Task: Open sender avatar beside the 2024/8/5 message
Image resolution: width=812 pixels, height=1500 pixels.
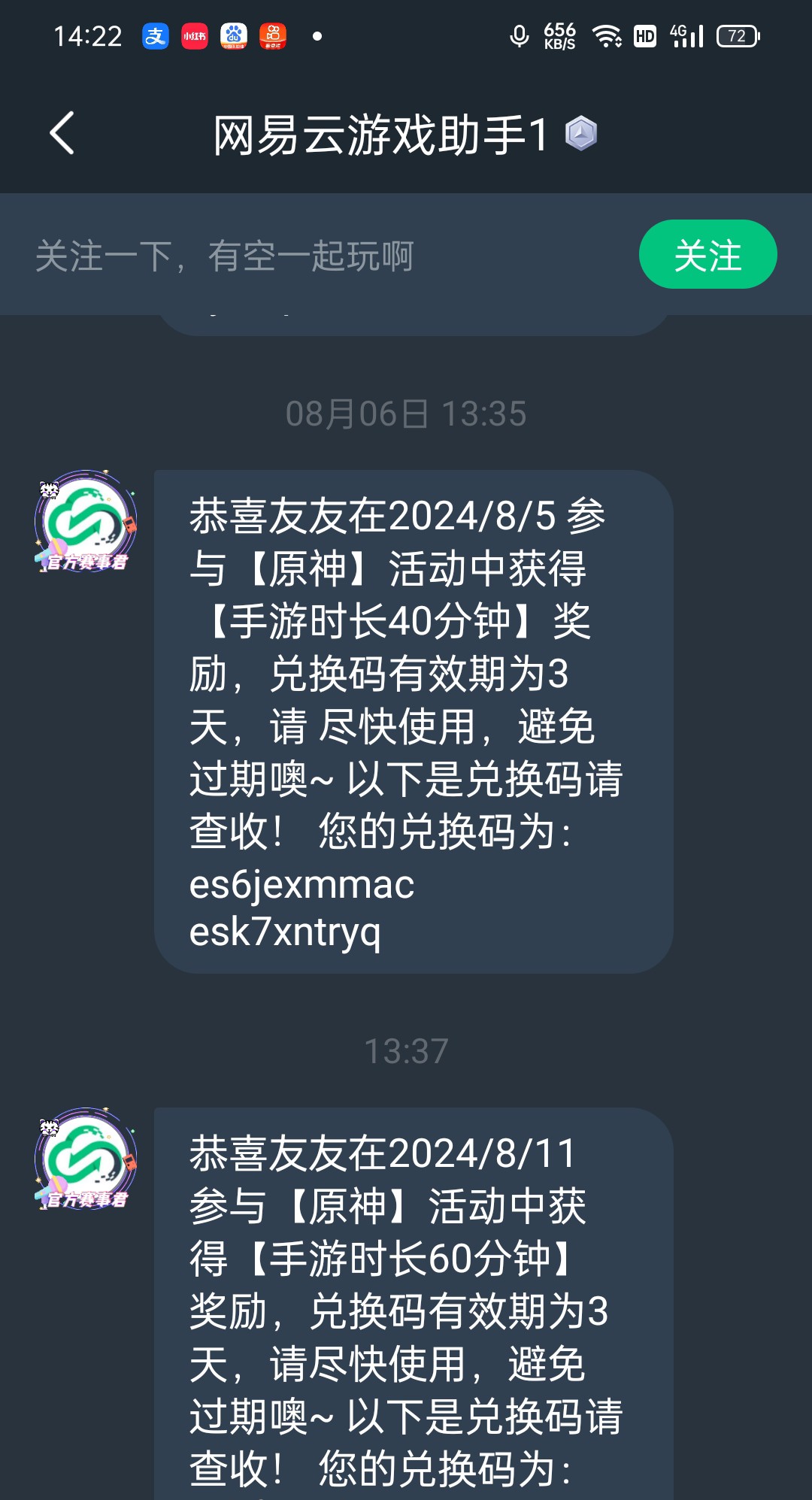Action: point(85,521)
